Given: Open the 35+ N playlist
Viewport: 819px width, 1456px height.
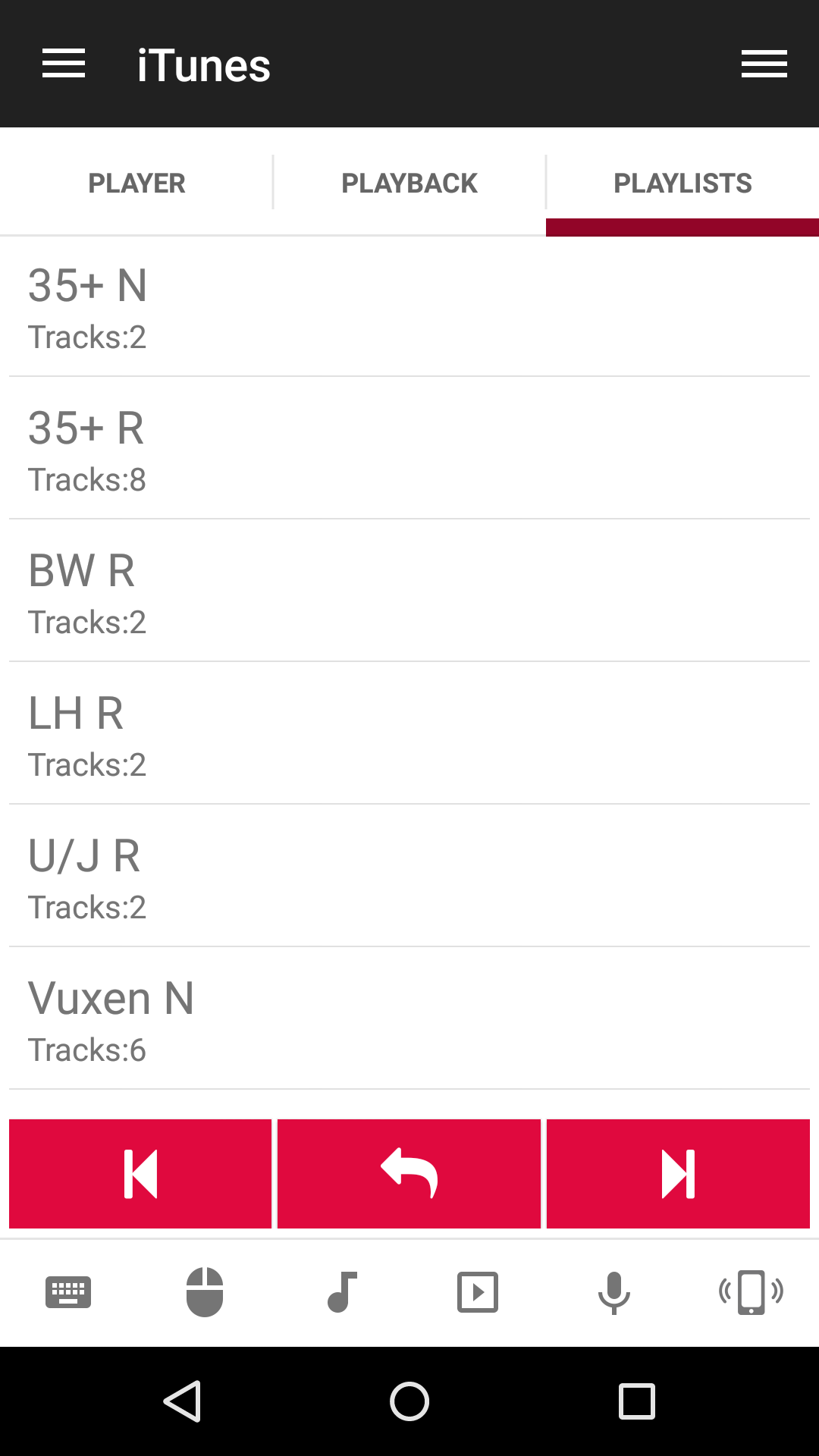Looking at the screenshot, I should (409, 307).
